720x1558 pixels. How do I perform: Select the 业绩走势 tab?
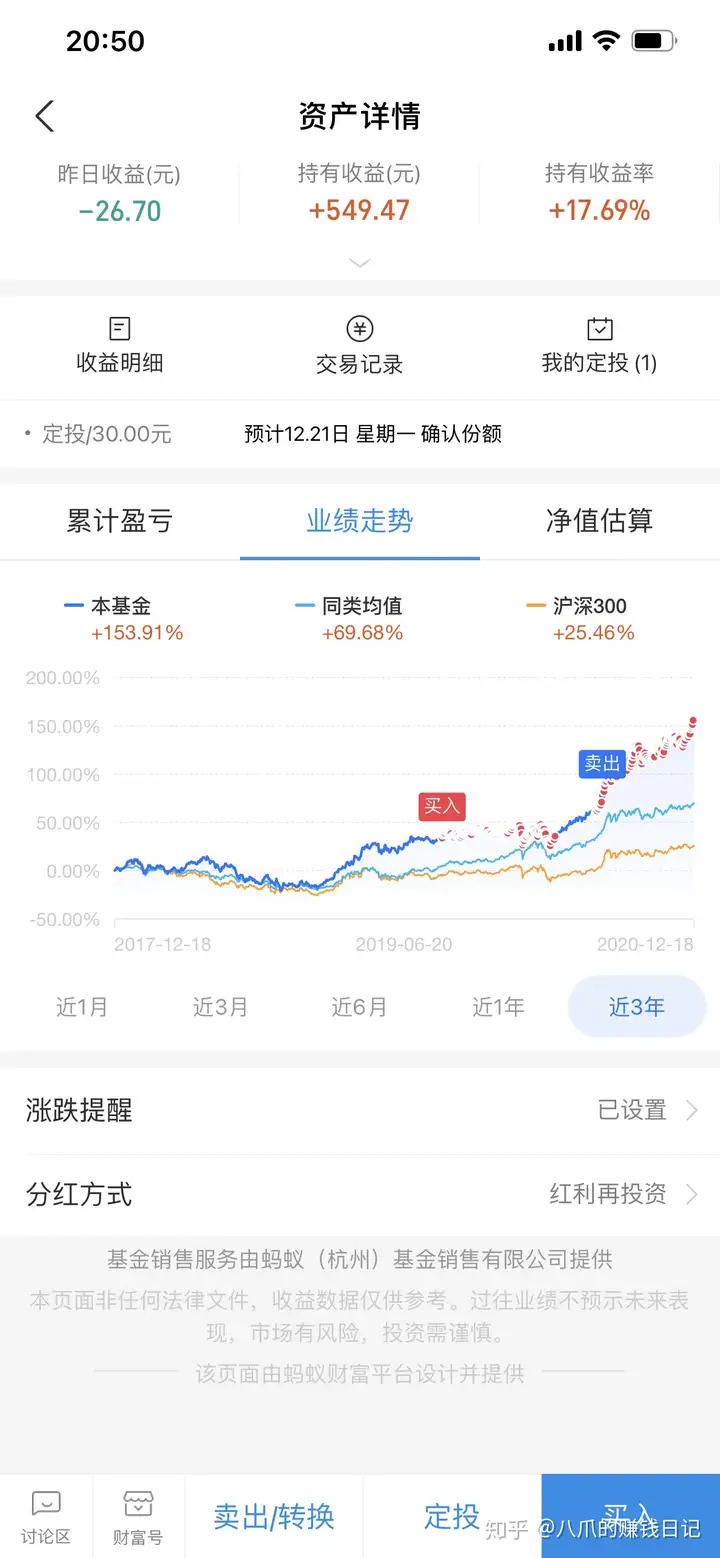pos(360,521)
